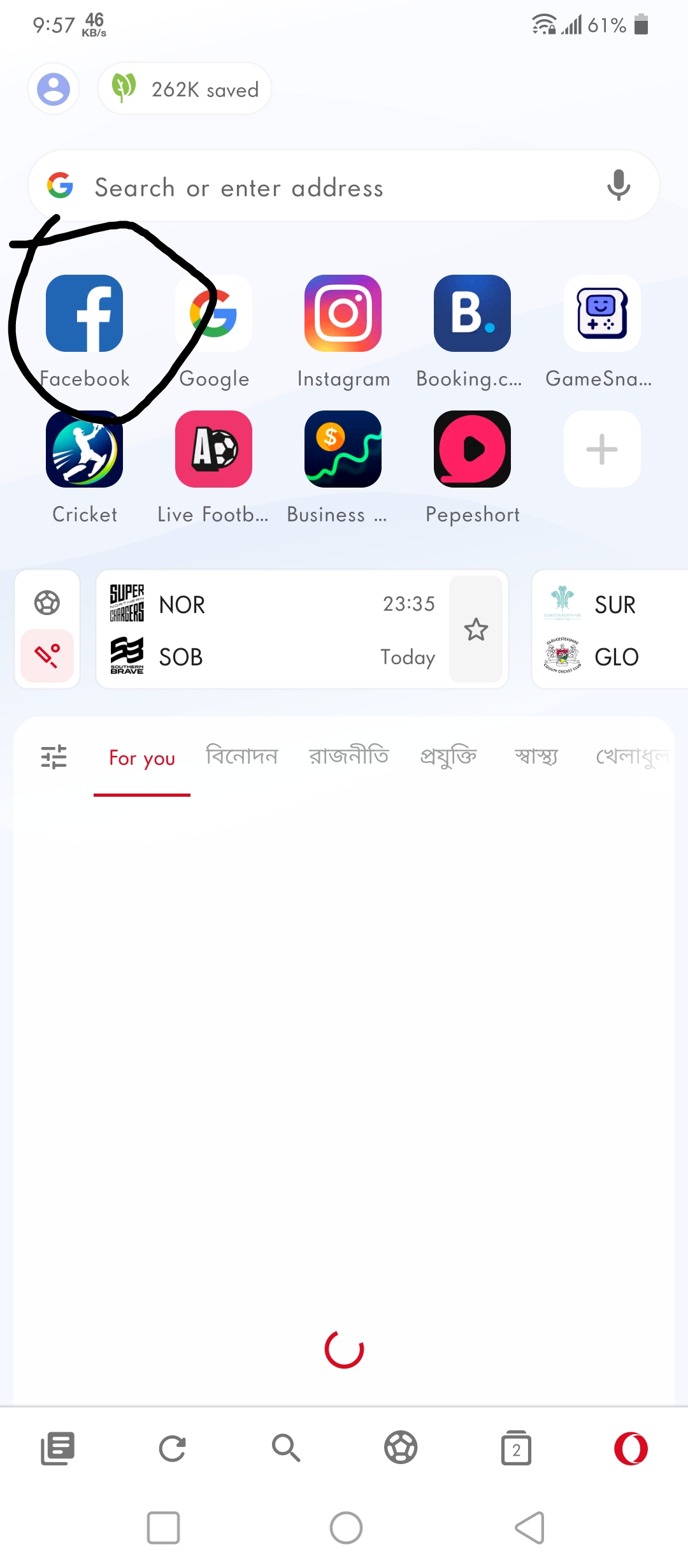Open news feed filter settings
688x1568 pixels.
pyautogui.click(x=54, y=757)
